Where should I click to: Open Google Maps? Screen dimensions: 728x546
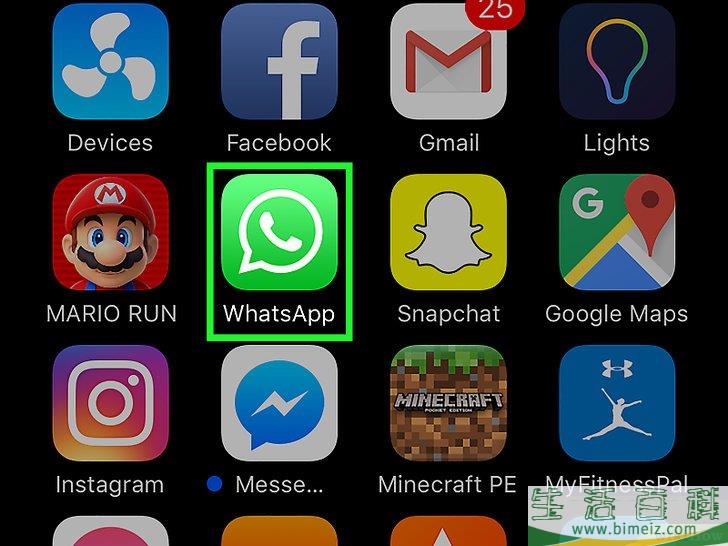click(x=616, y=232)
